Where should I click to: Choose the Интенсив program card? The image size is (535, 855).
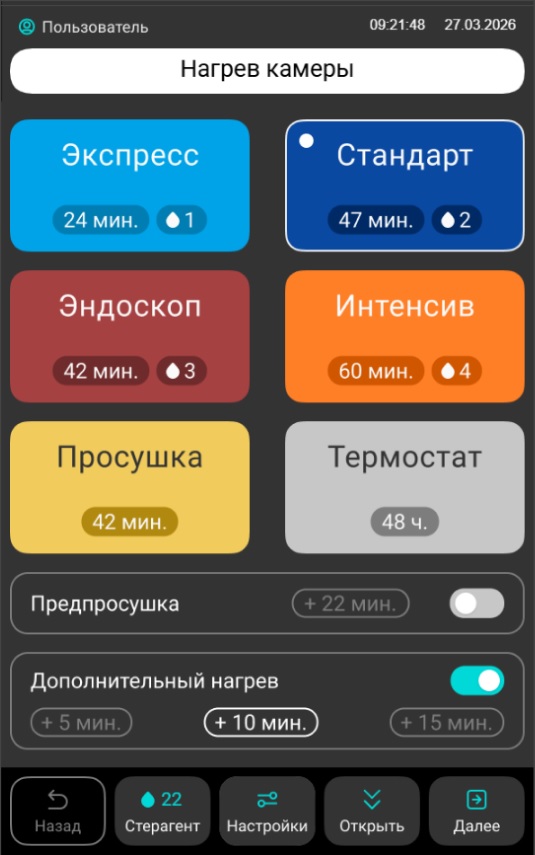coord(405,336)
